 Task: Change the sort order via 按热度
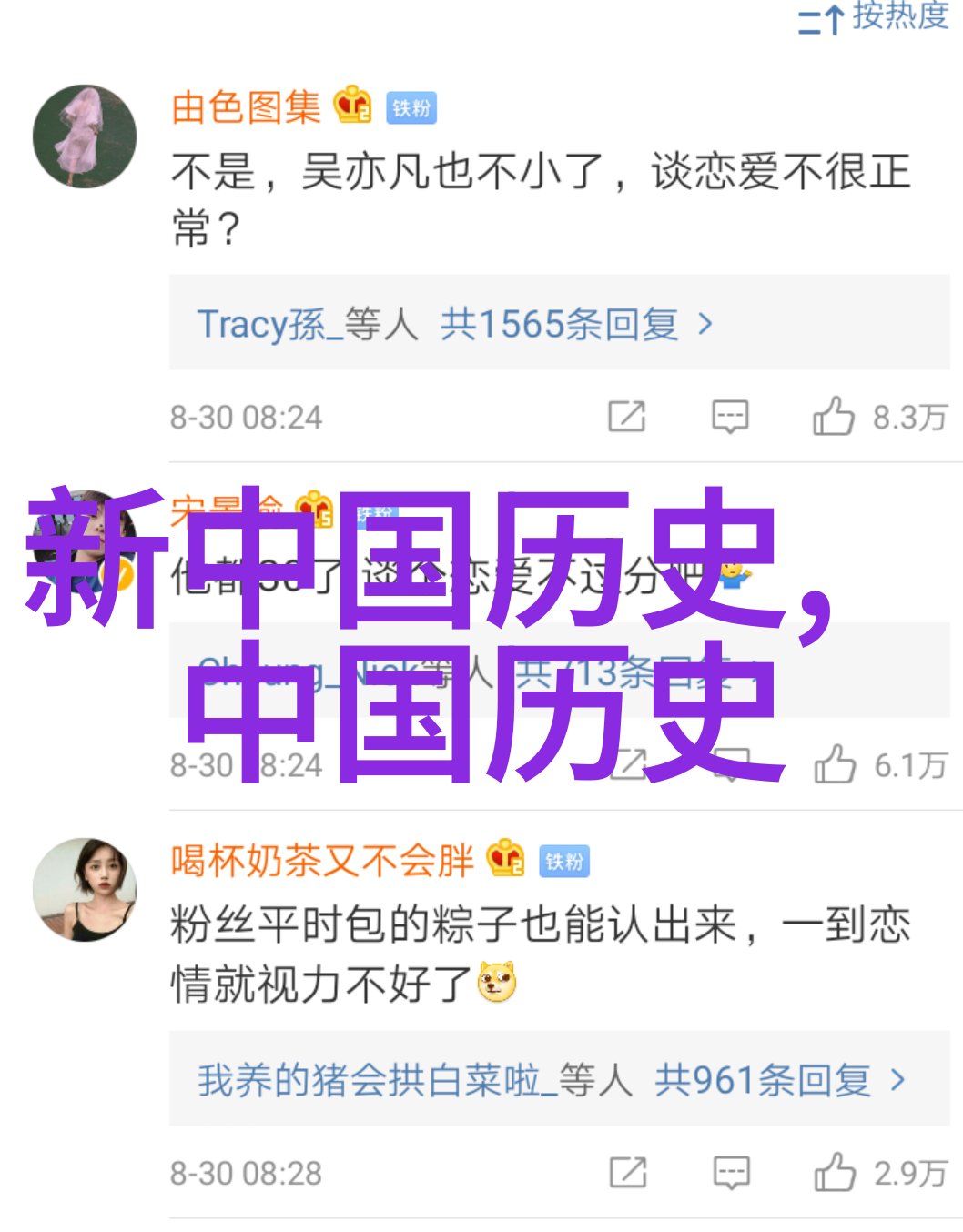pyautogui.click(x=874, y=17)
